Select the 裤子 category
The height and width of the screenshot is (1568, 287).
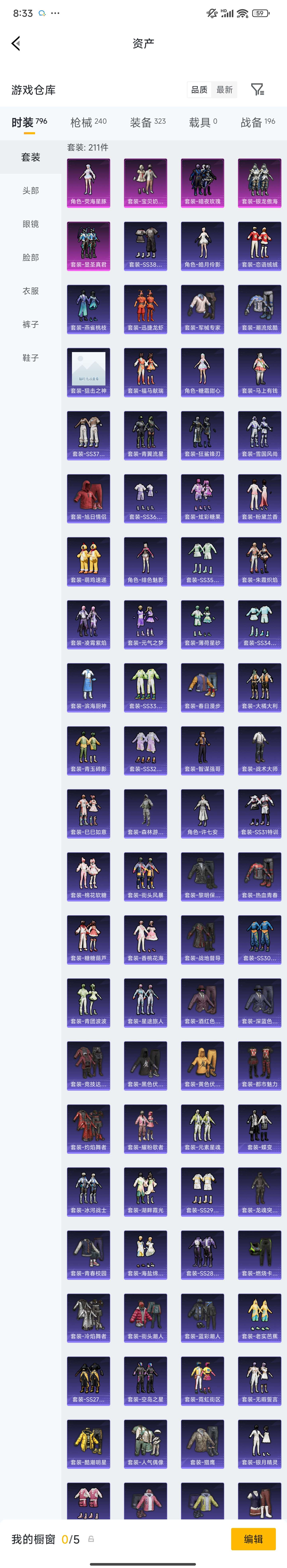click(30, 324)
